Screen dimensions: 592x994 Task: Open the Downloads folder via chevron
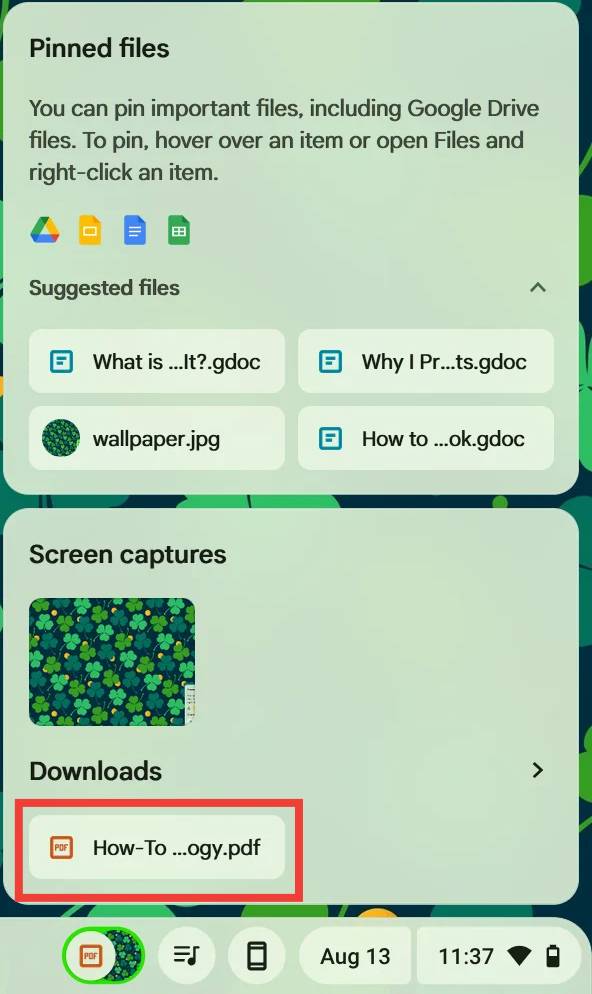(537, 770)
